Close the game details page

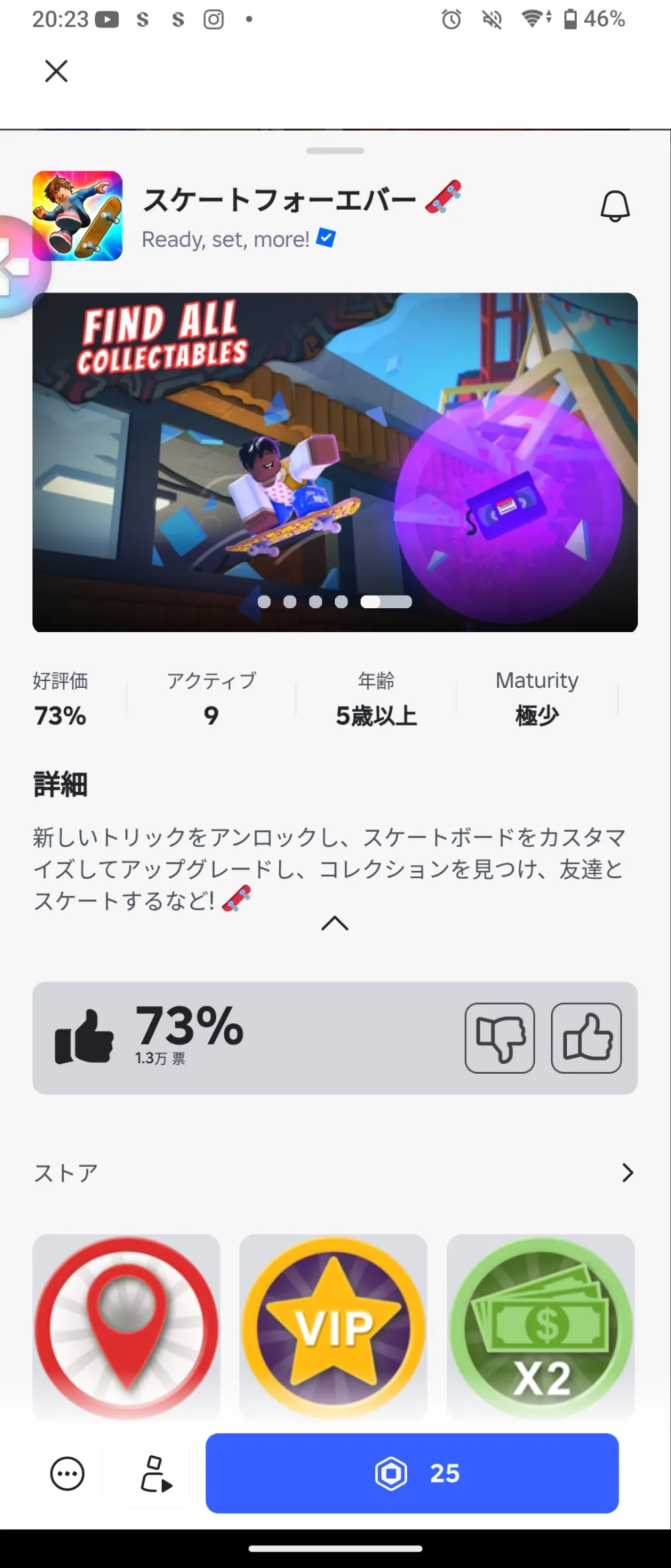coord(56,71)
